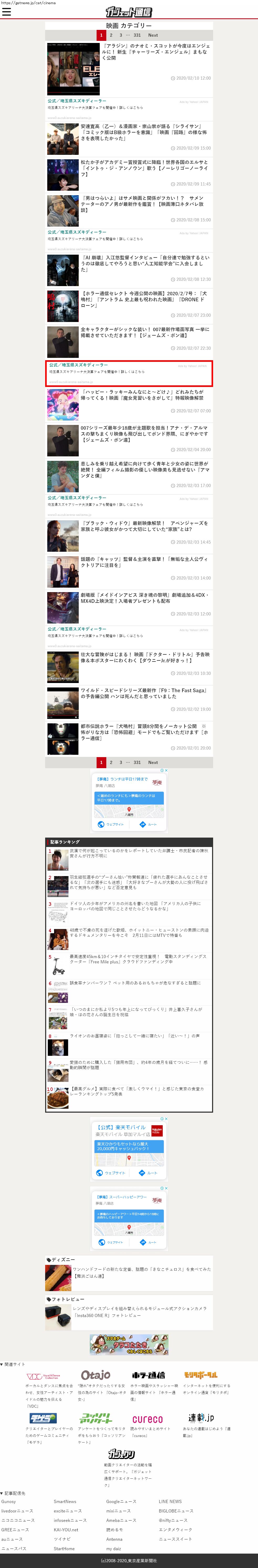Viewport: 258px width, 1568px height.
Task: Open the Yasuda Ken Sairaisan article
Action: pyautogui.click(x=145, y=132)
